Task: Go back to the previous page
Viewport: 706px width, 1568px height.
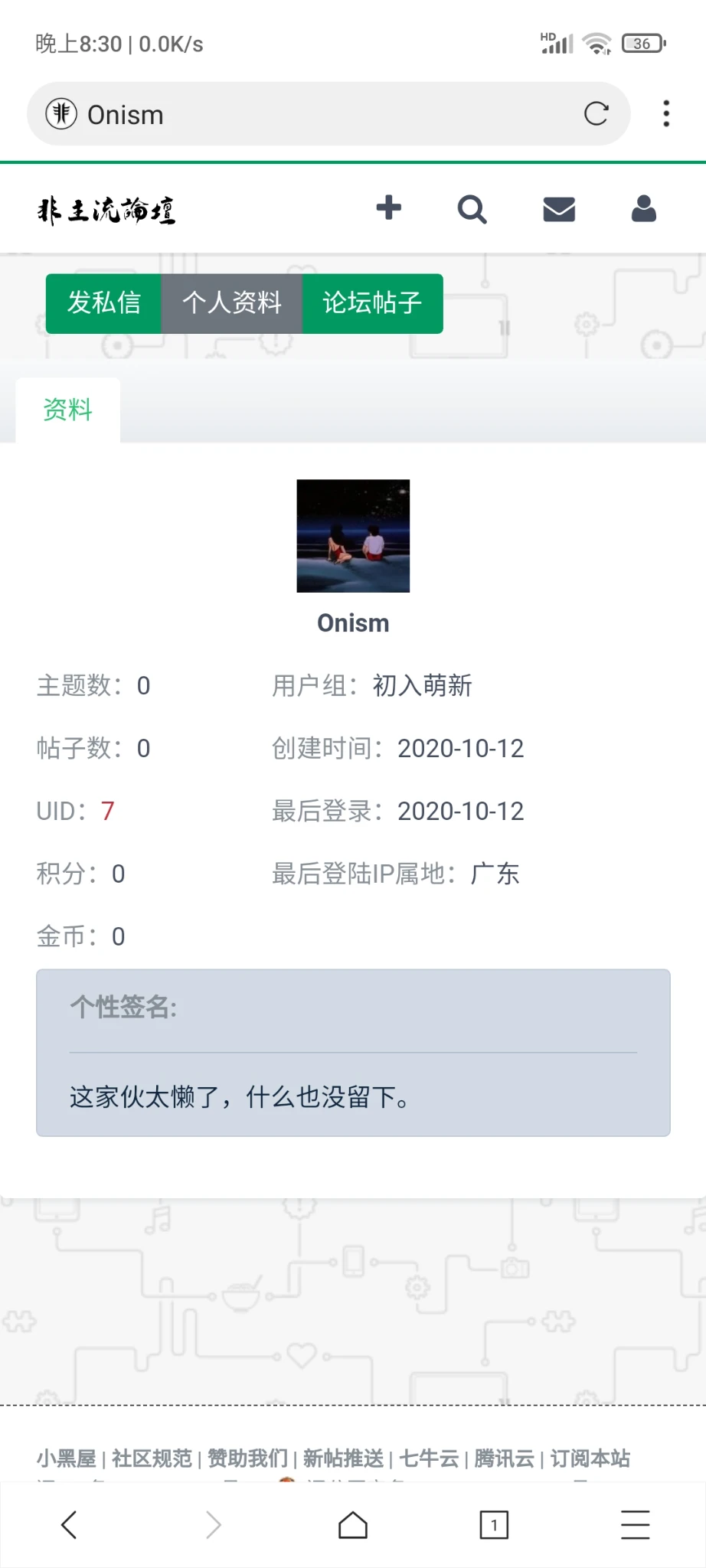Action: (69, 1525)
